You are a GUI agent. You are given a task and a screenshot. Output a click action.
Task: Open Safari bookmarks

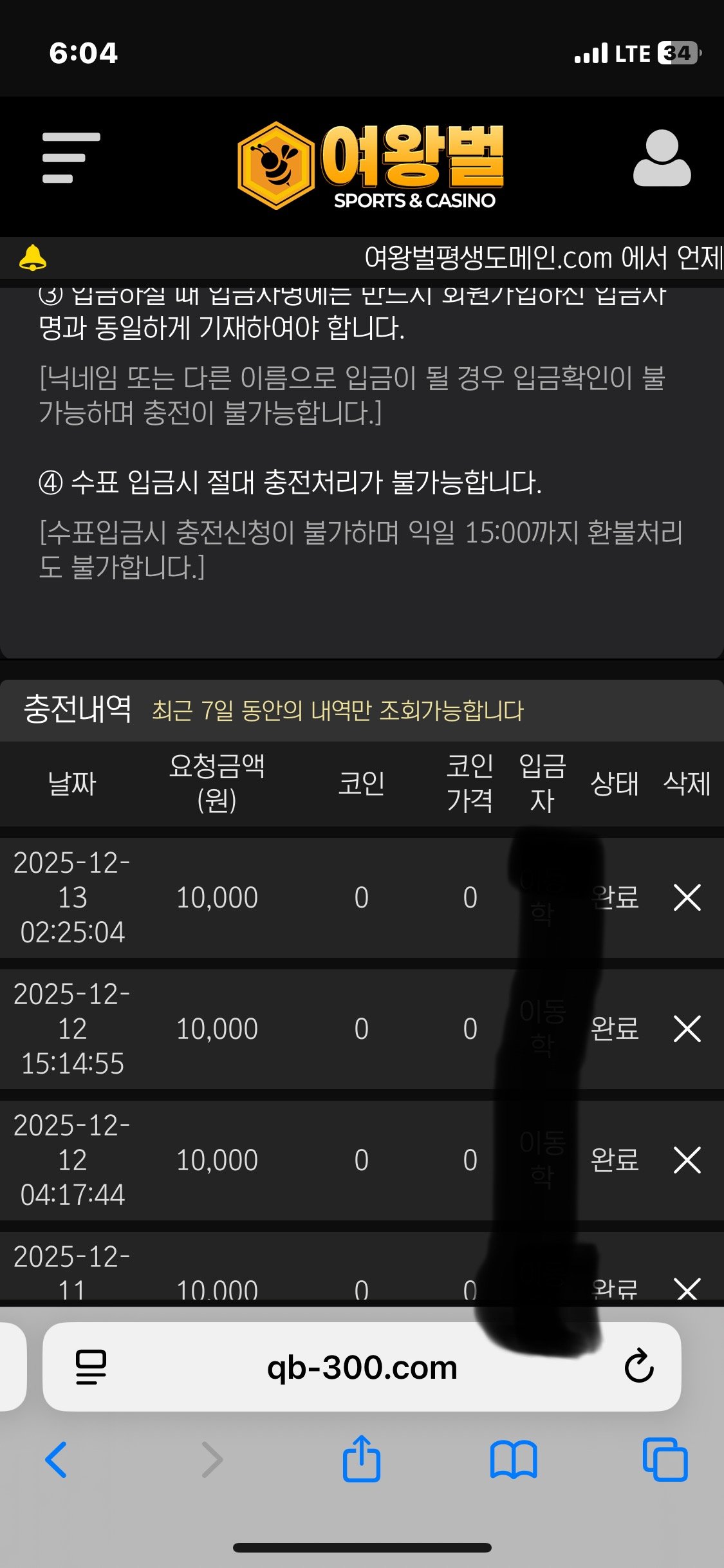coord(513,1459)
